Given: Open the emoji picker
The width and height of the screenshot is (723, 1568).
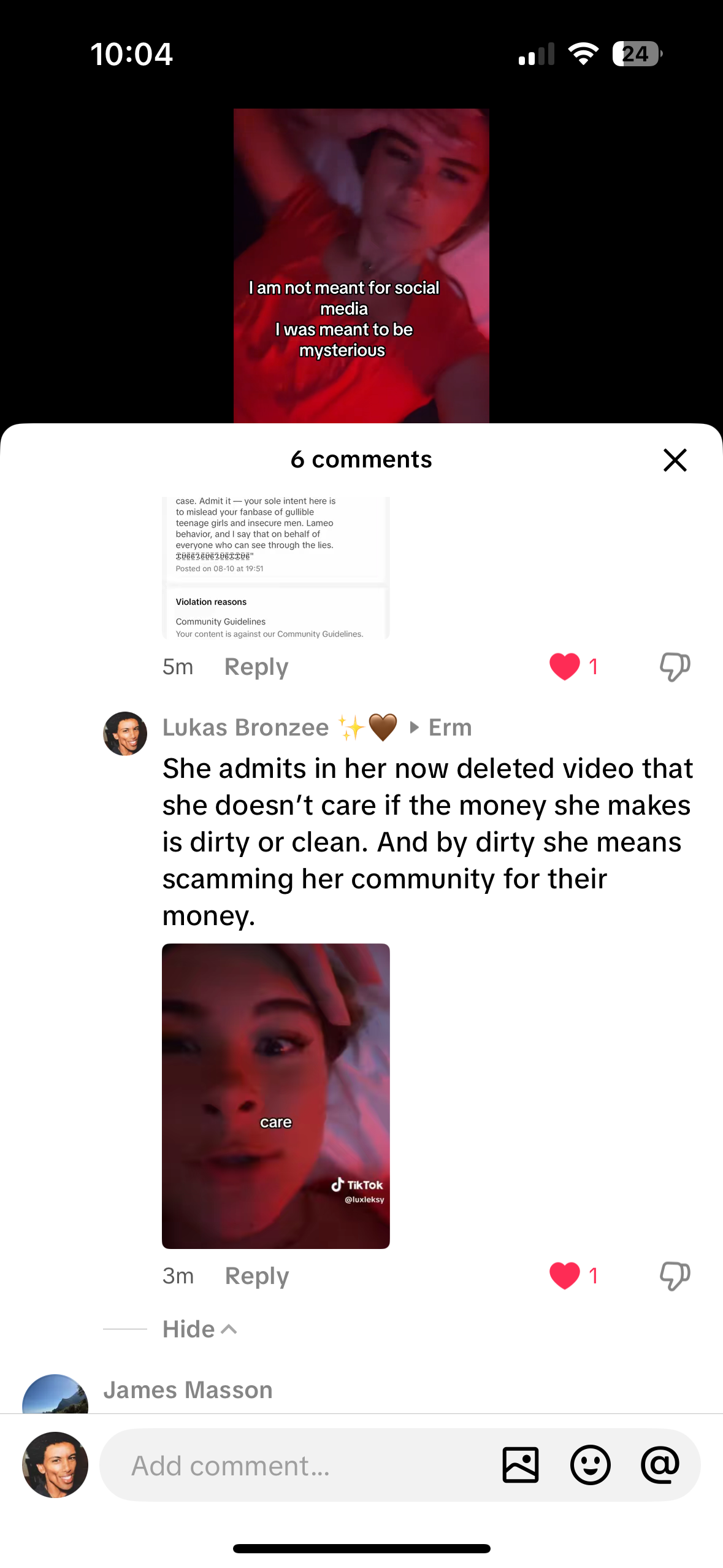Looking at the screenshot, I should pos(590,1466).
